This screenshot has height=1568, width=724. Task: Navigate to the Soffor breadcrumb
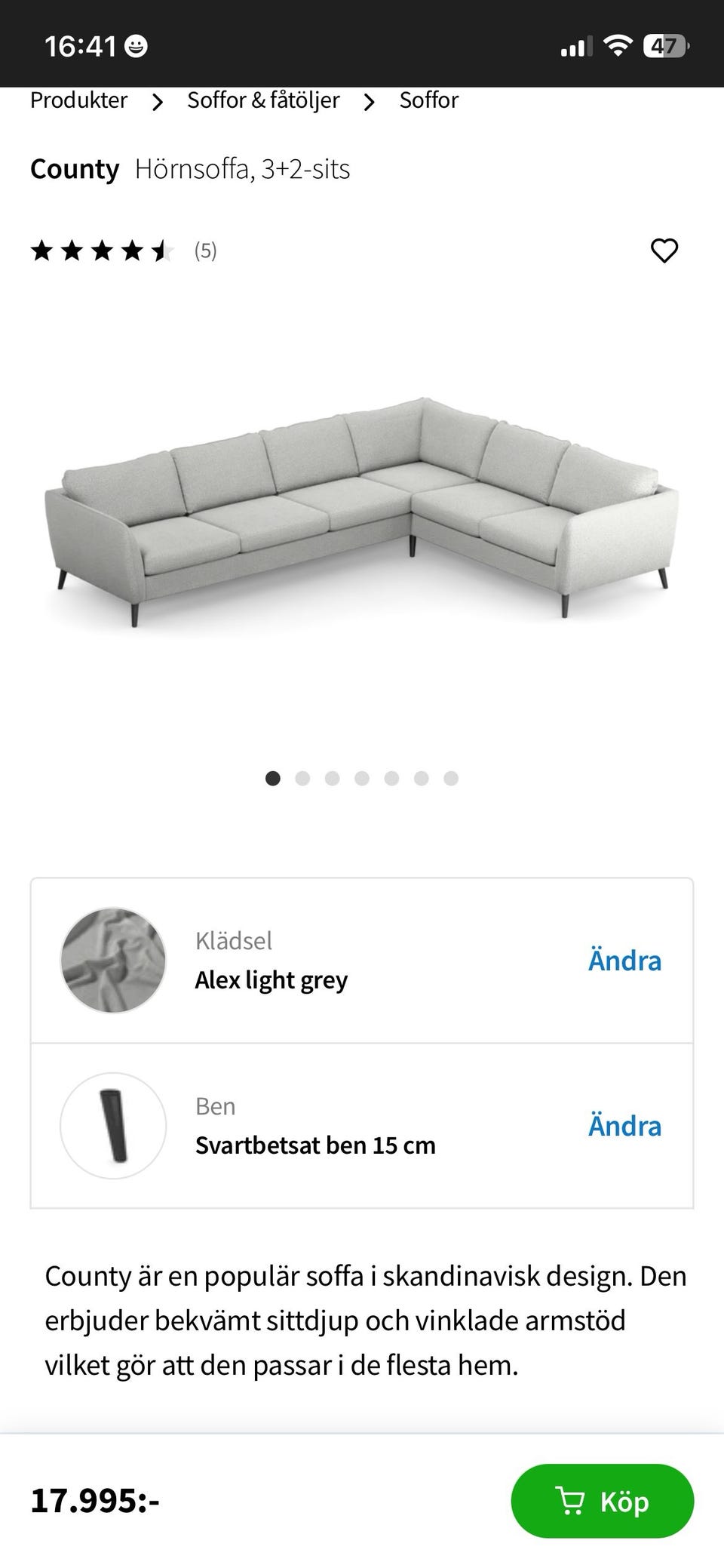tap(428, 100)
